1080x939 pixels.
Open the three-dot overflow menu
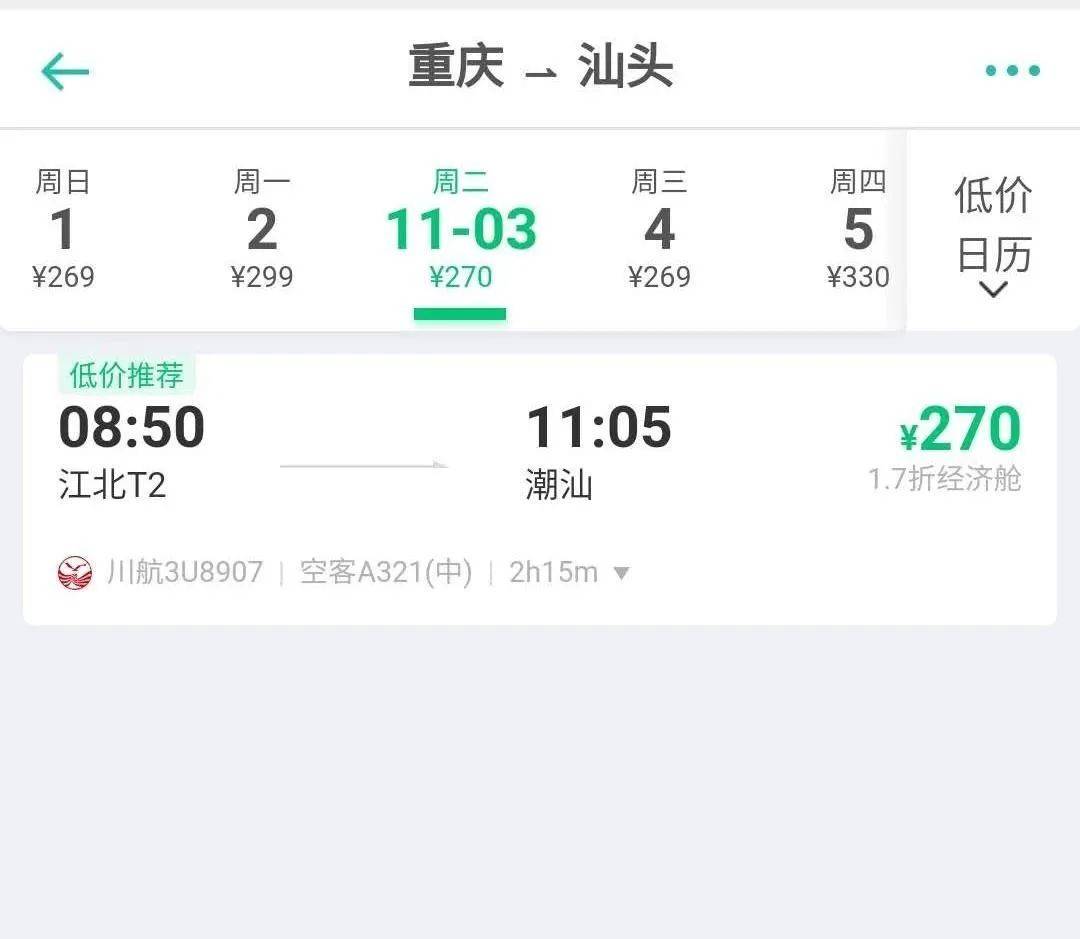[x=1012, y=71]
